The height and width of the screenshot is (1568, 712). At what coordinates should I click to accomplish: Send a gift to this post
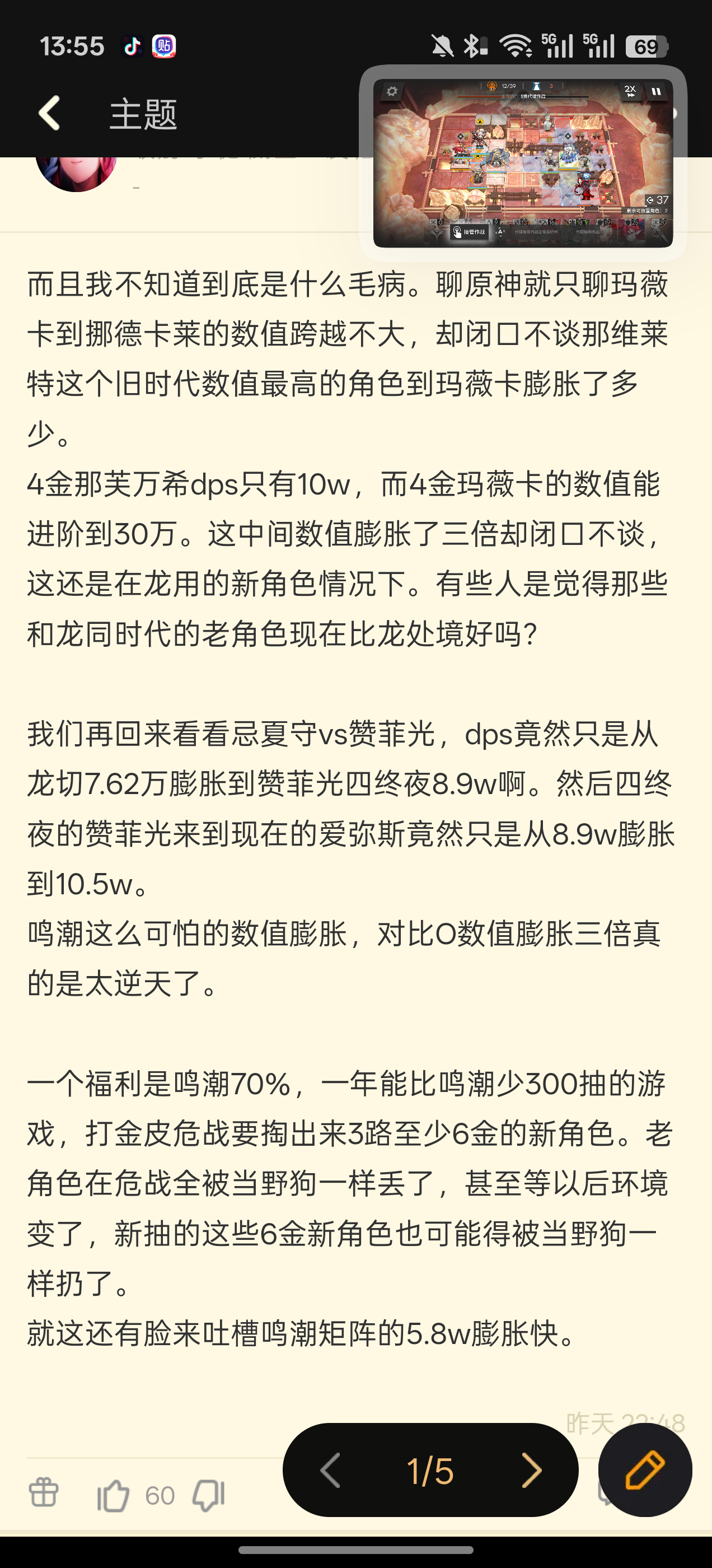pos(44,1494)
